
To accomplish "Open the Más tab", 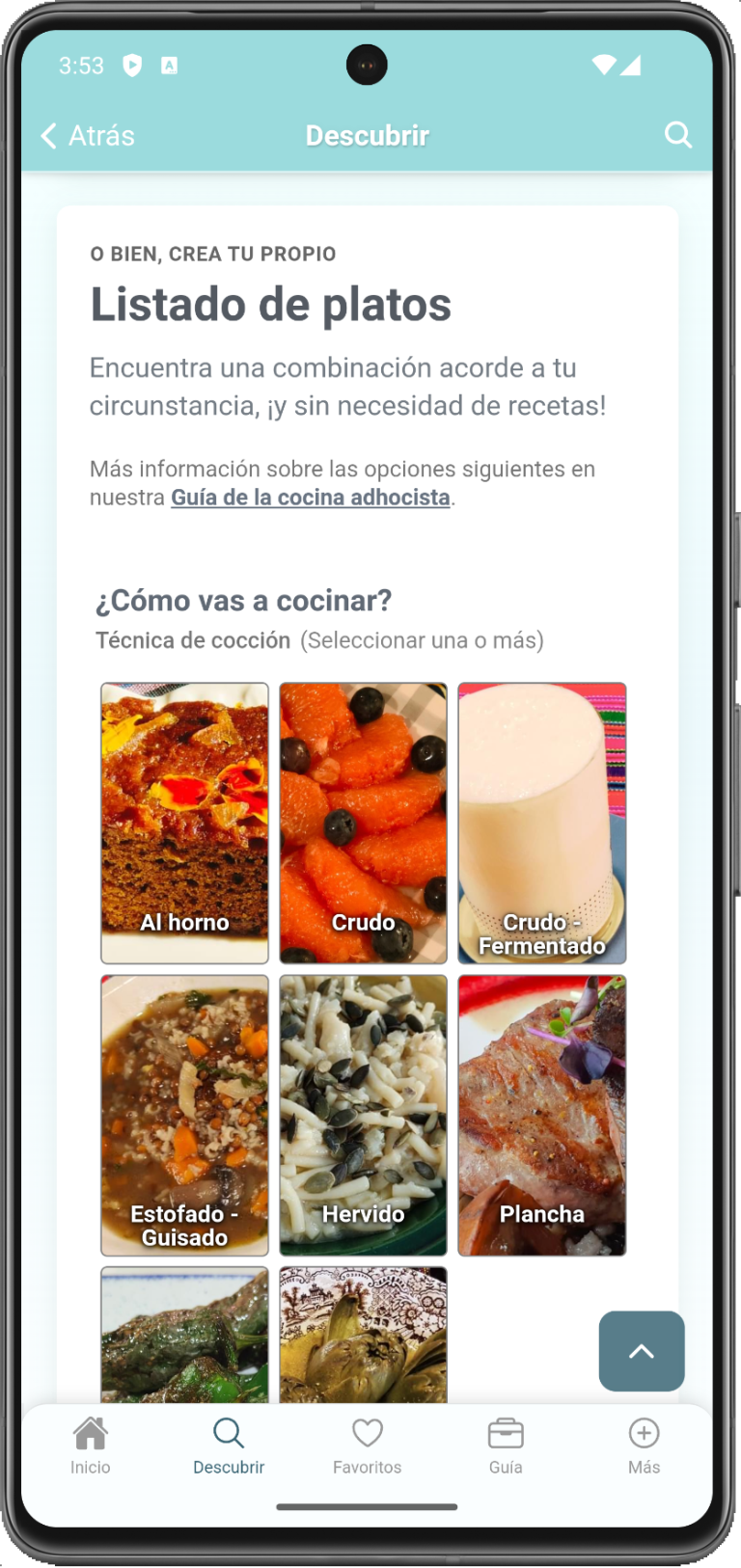I will click(644, 1446).
